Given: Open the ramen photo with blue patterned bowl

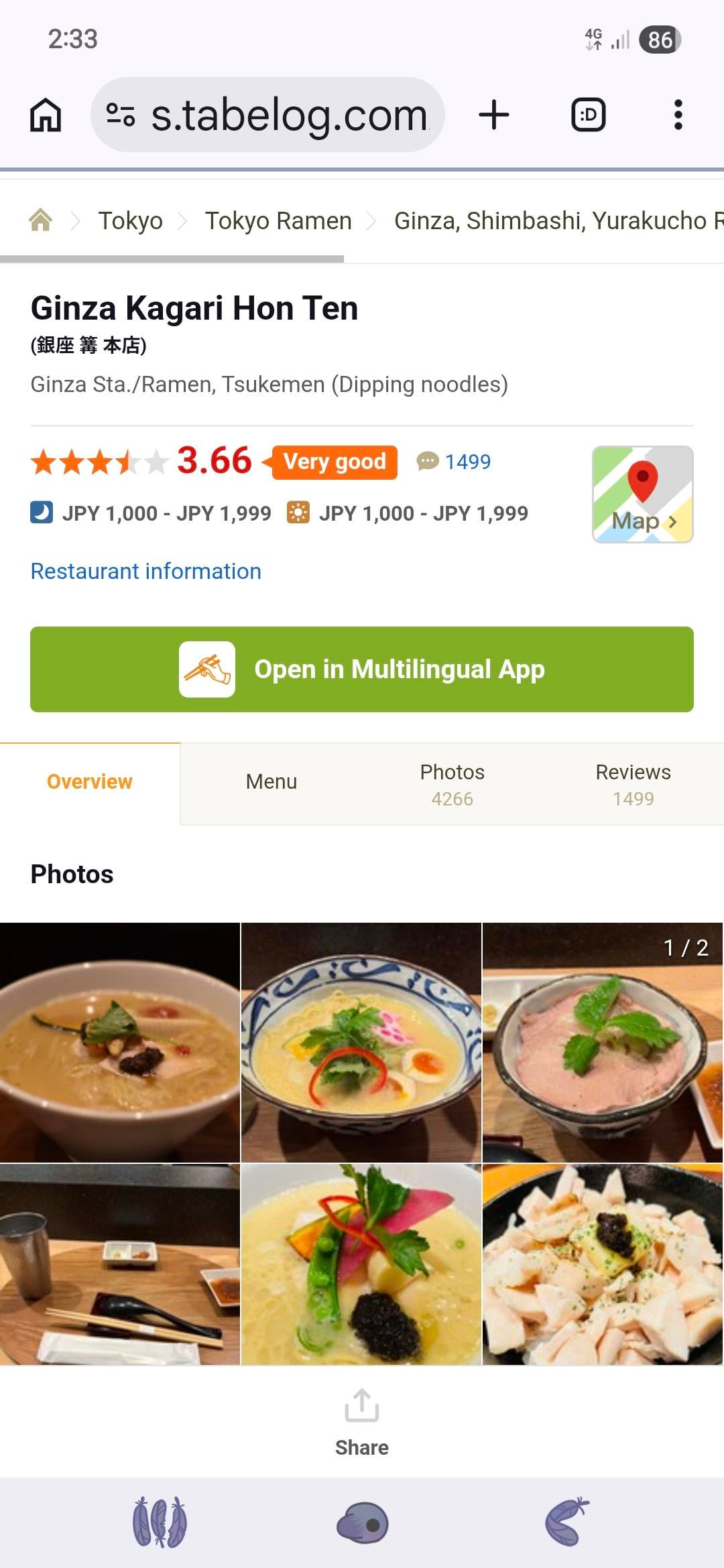Looking at the screenshot, I should (361, 1042).
